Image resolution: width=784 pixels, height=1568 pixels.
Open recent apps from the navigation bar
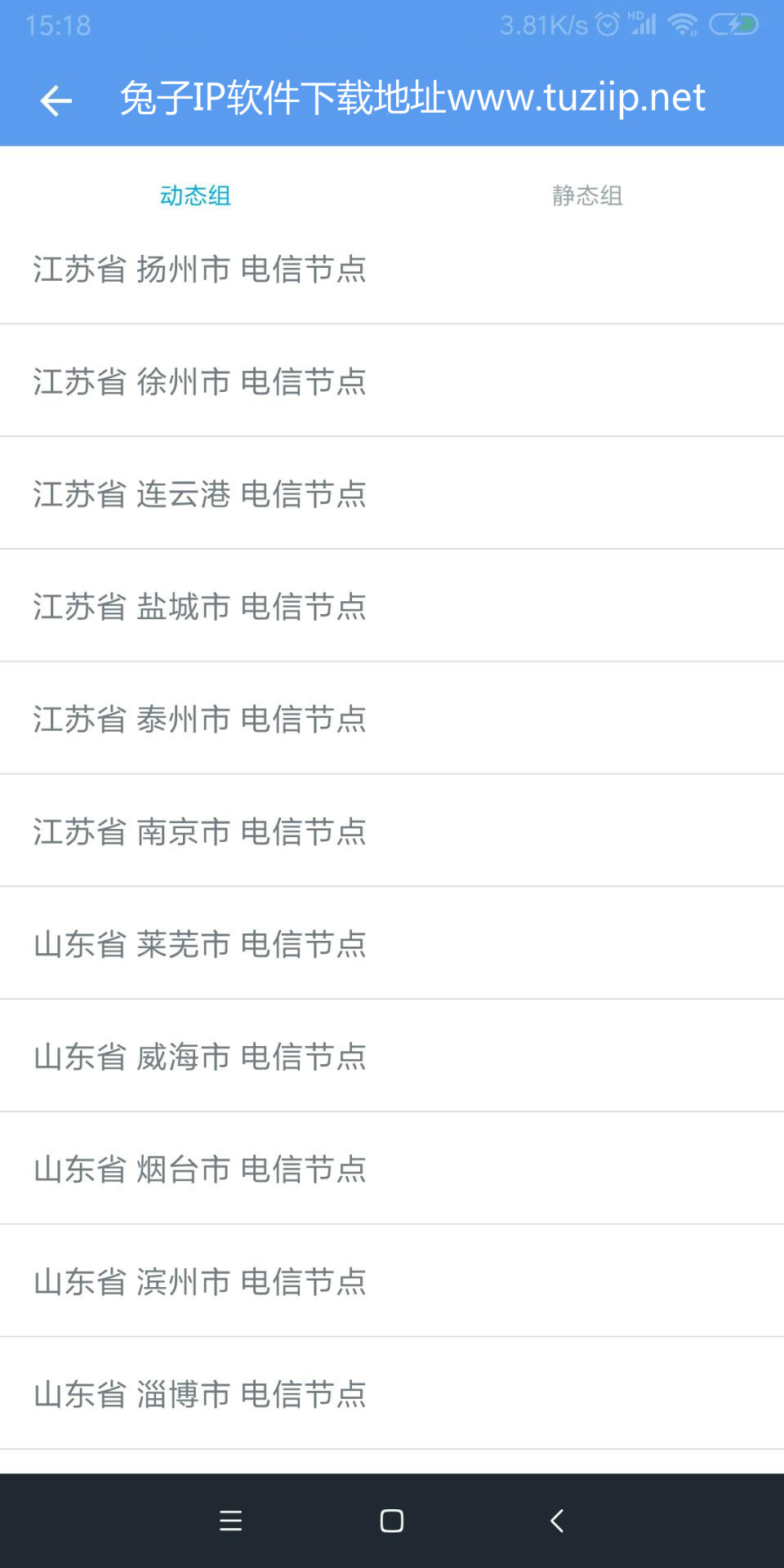pos(231,1521)
